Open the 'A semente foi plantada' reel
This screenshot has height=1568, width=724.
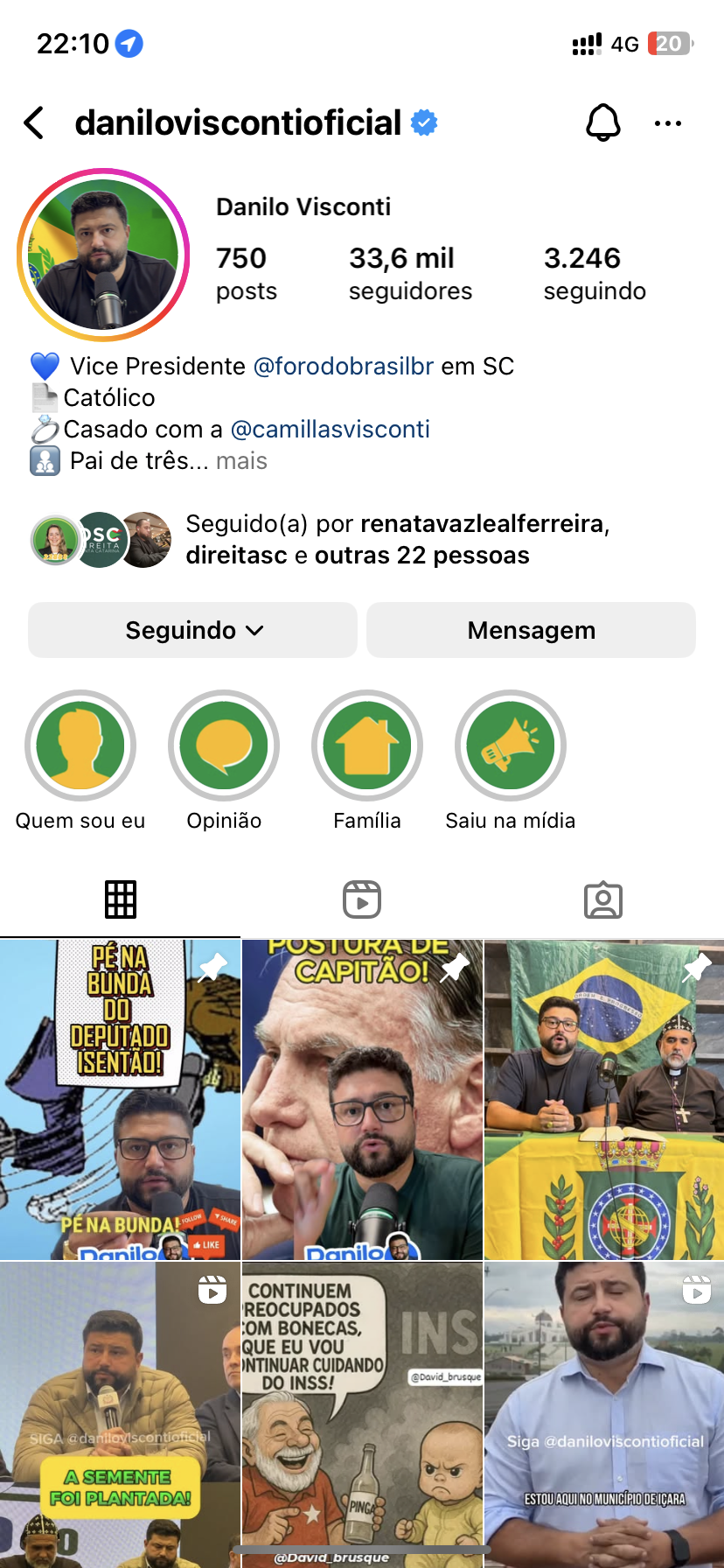point(120,1413)
